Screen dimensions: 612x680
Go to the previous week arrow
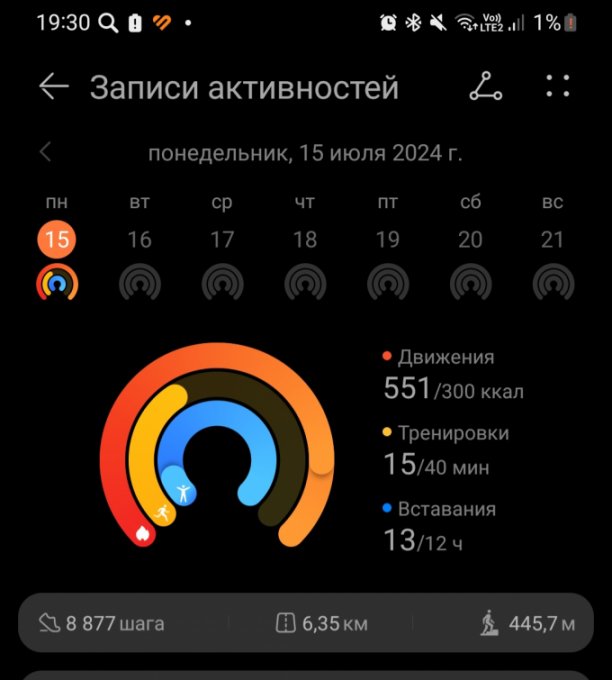pyautogui.click(x=45, y=152)
